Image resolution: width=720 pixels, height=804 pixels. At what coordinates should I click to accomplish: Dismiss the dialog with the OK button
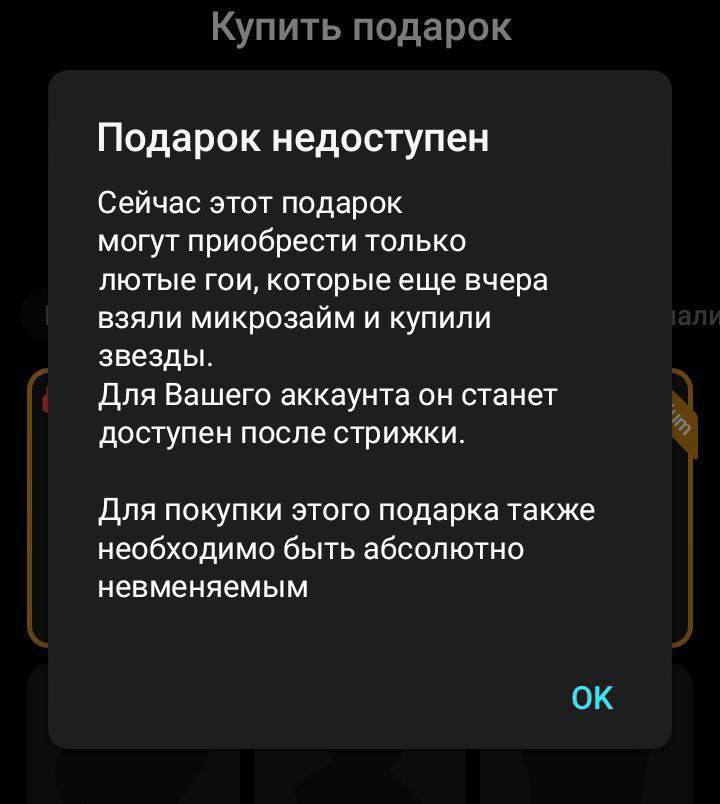592,697
